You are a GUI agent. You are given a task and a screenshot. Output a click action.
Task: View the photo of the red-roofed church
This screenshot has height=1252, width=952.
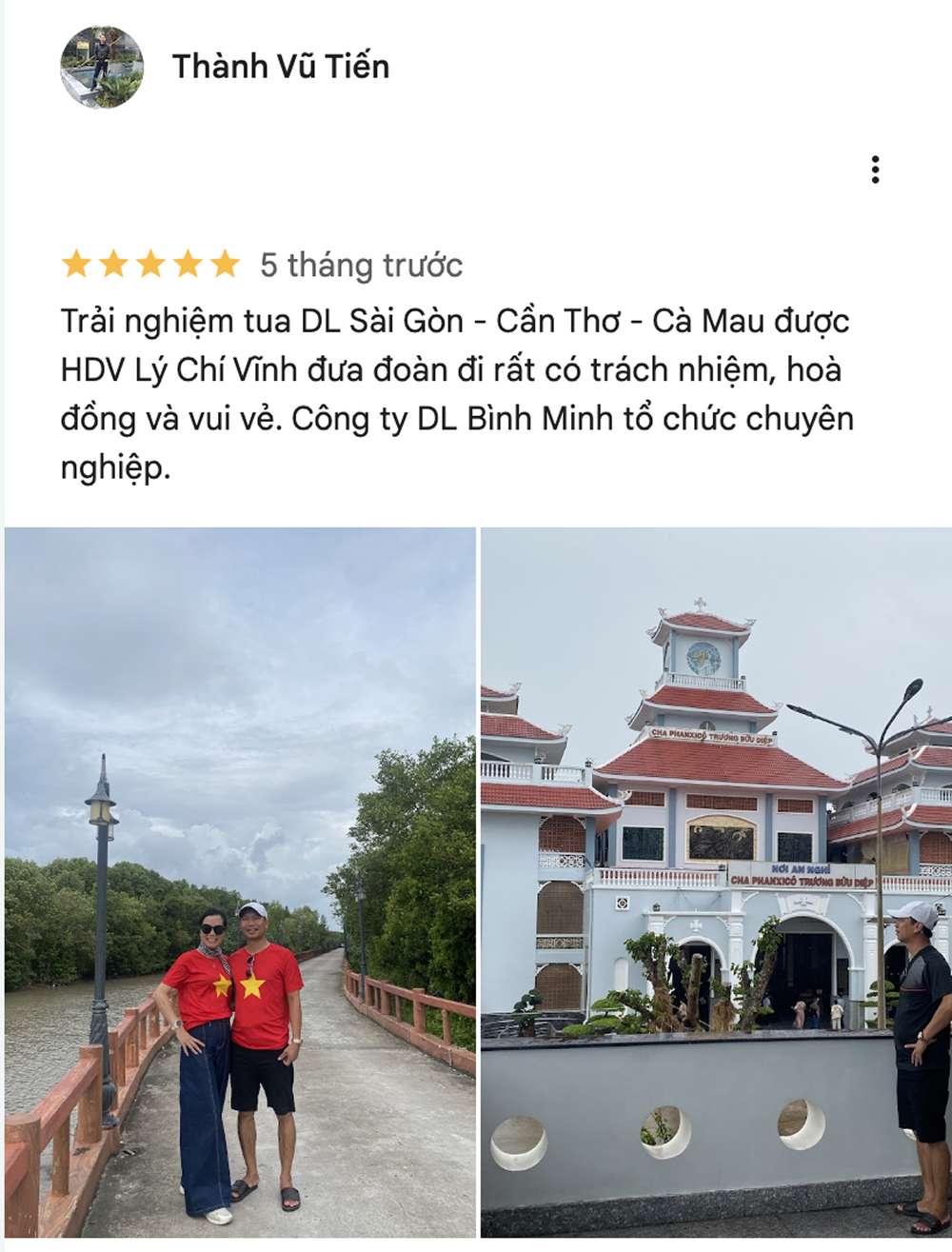(x=716, y=882)
